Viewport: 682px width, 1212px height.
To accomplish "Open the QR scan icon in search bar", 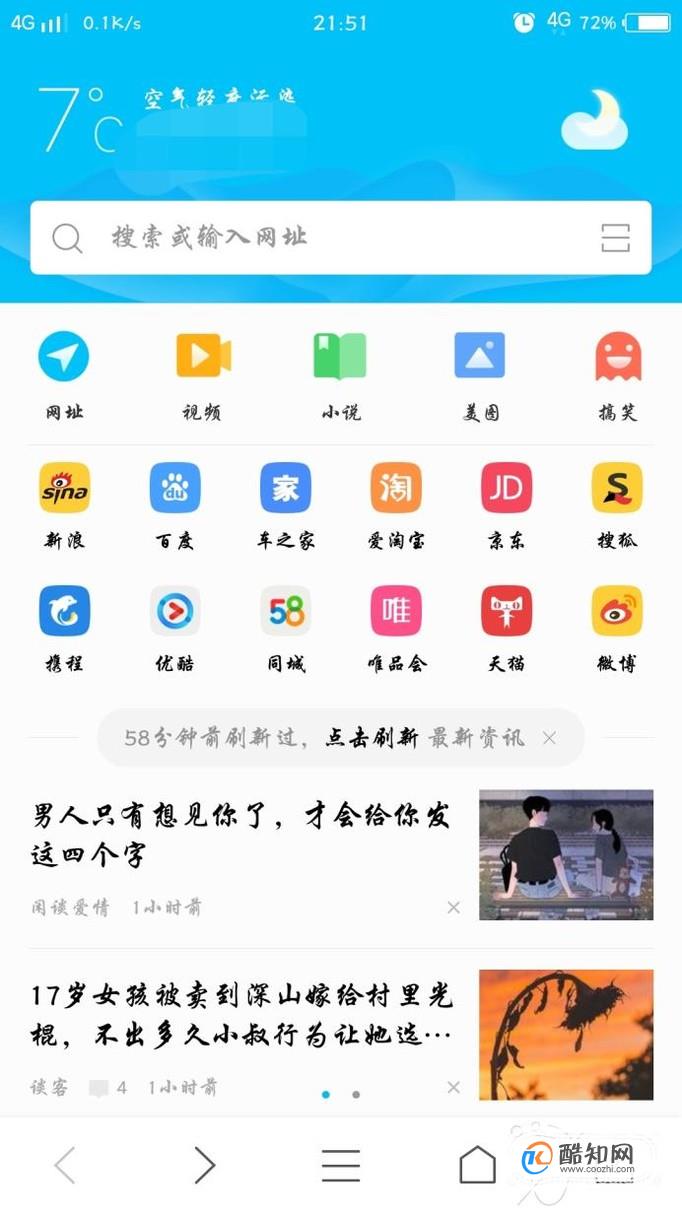I will [x=615, y=238].
